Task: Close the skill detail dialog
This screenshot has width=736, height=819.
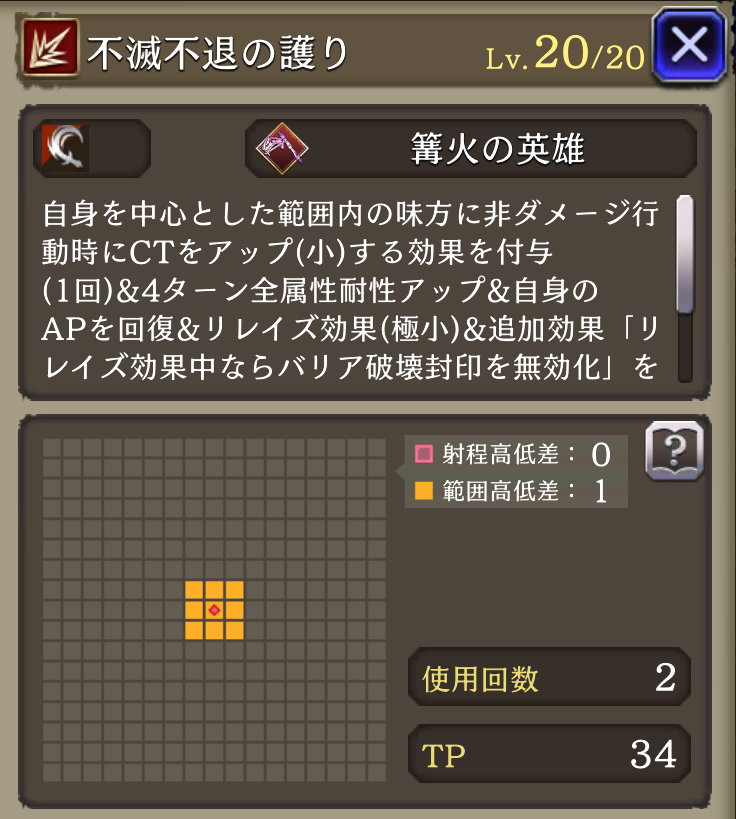Action: (690, 46)
